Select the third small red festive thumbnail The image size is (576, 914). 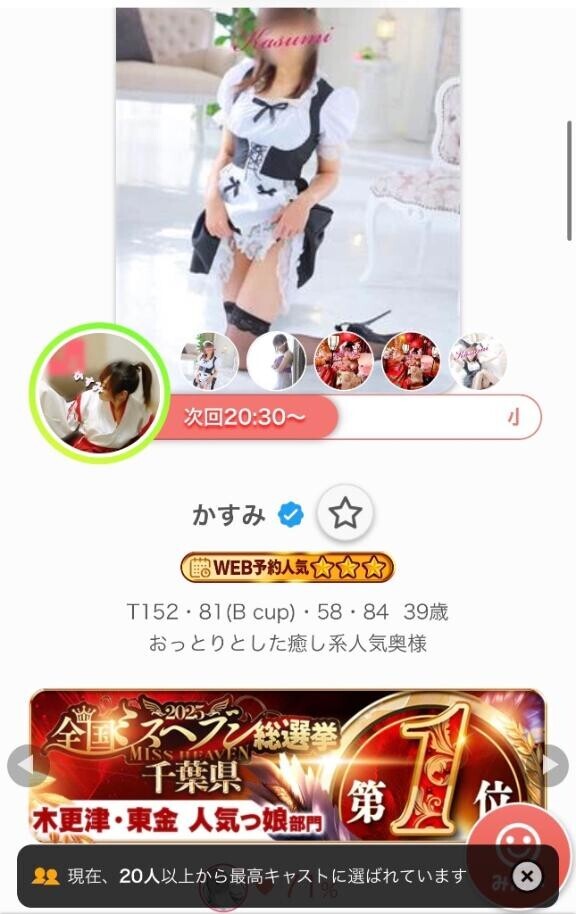pos(343,361)
